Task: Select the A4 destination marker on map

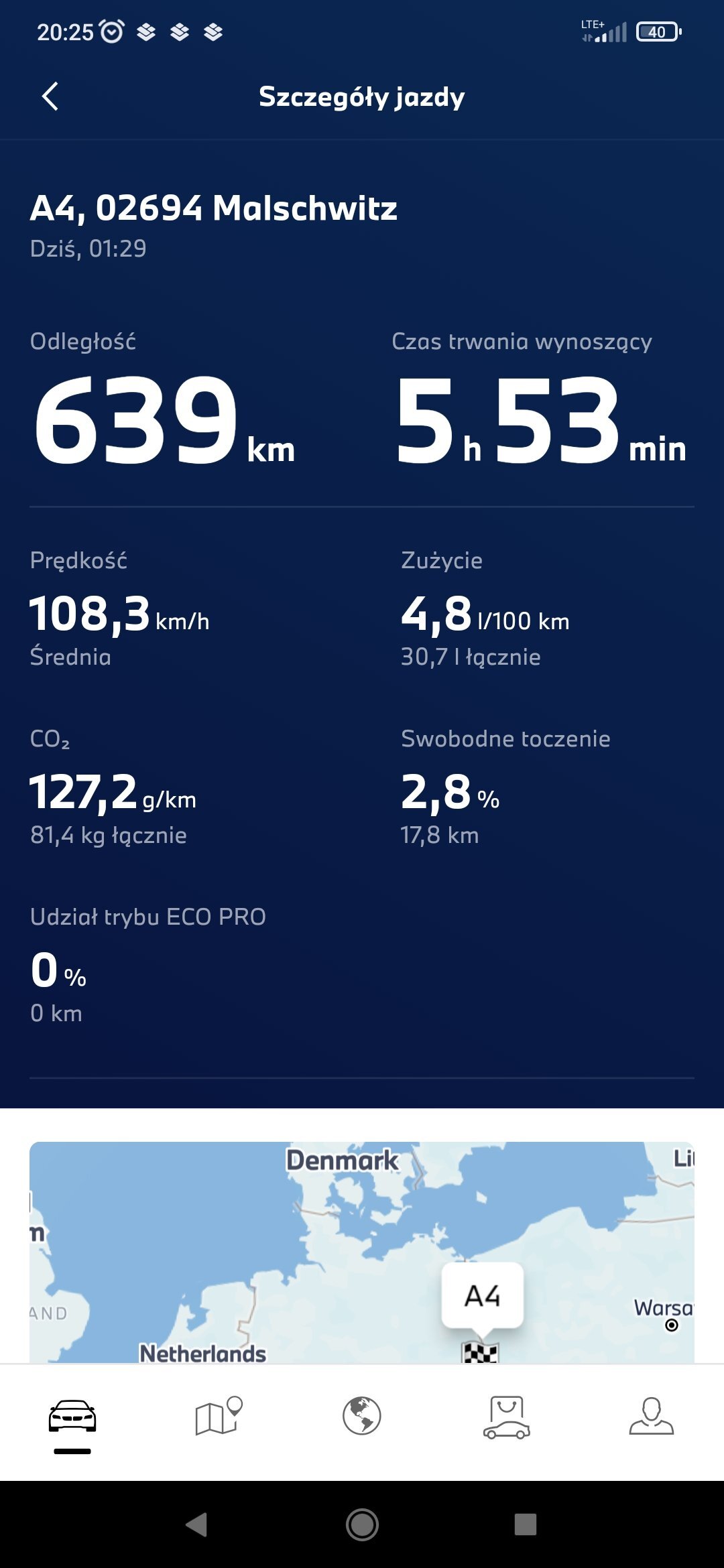Action: pyautogui.click(x=482, y=1296)
